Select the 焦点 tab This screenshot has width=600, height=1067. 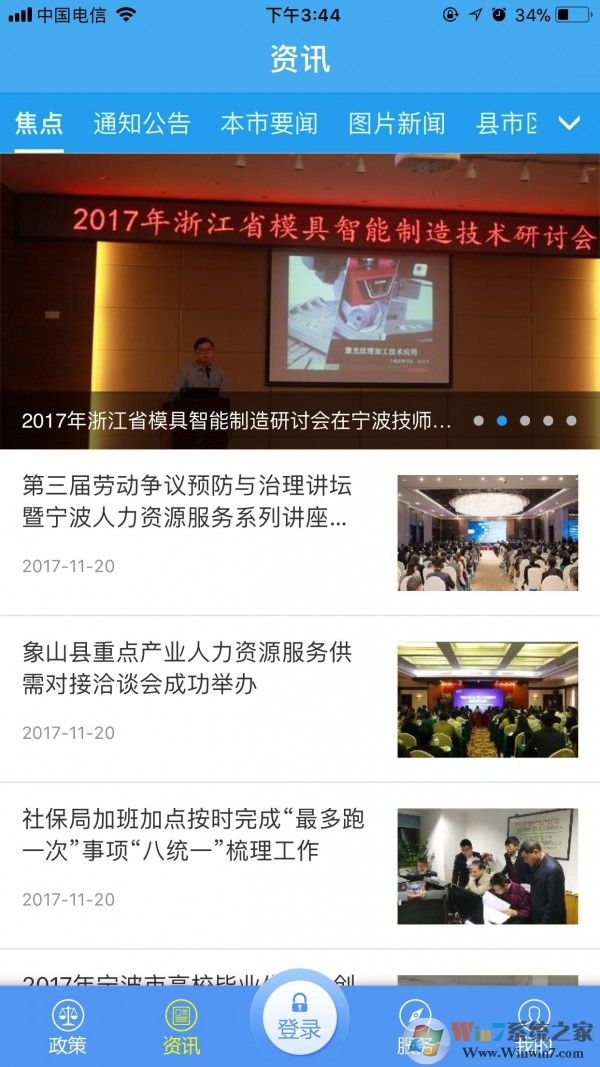(39, 124)
